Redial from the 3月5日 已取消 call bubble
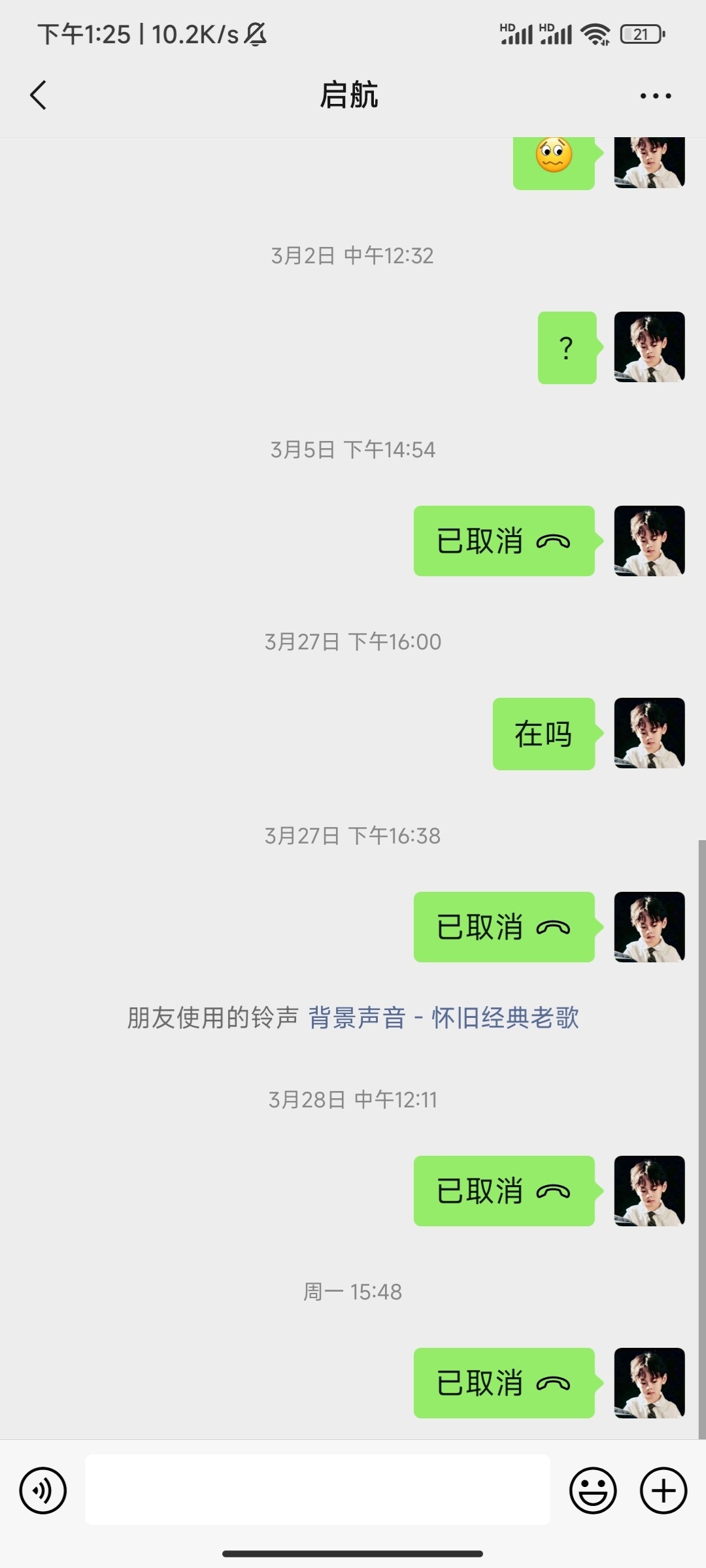The width and height of the screenshot is (706, 1568). tap(503, 541)
